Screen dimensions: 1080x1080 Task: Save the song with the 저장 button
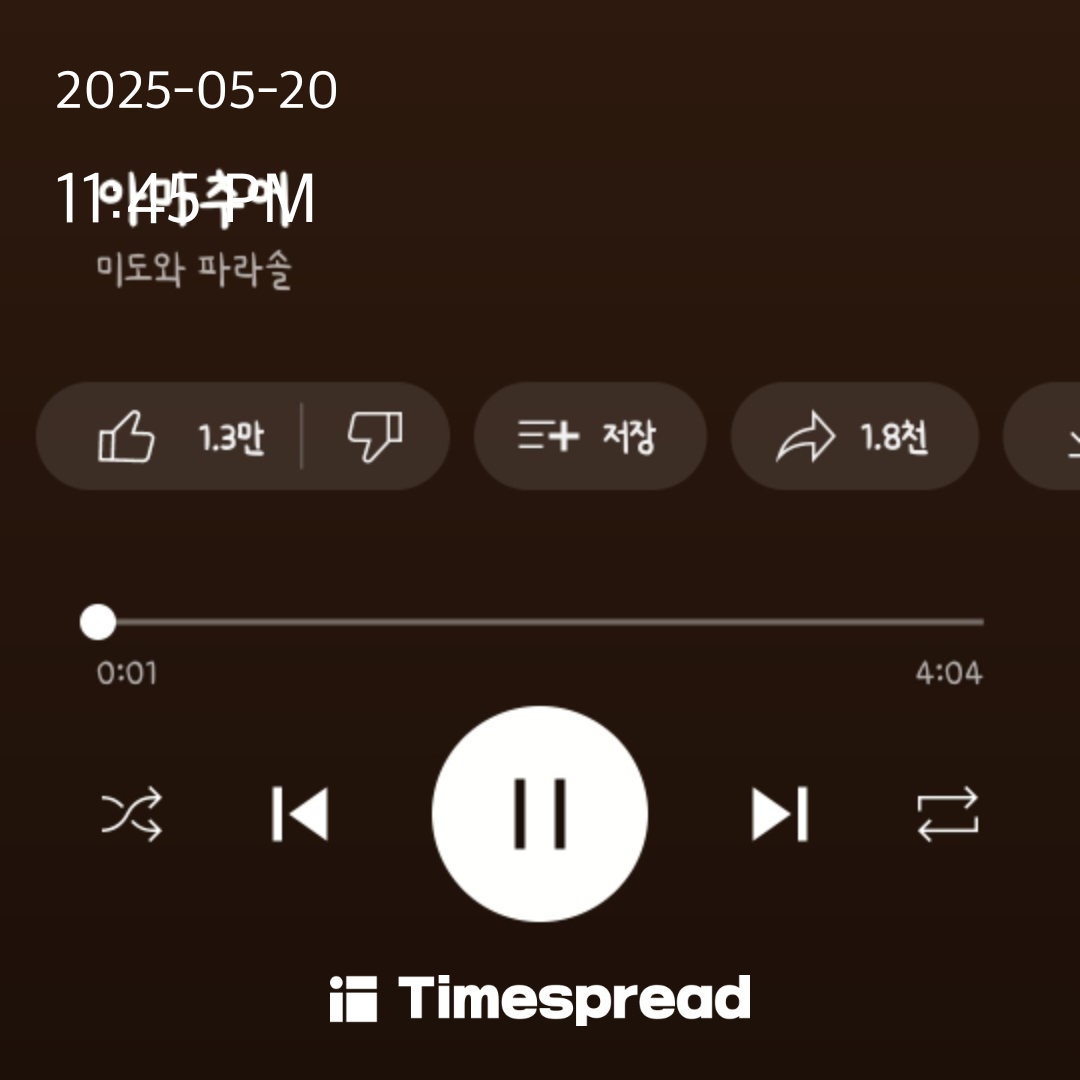[589, 437]
